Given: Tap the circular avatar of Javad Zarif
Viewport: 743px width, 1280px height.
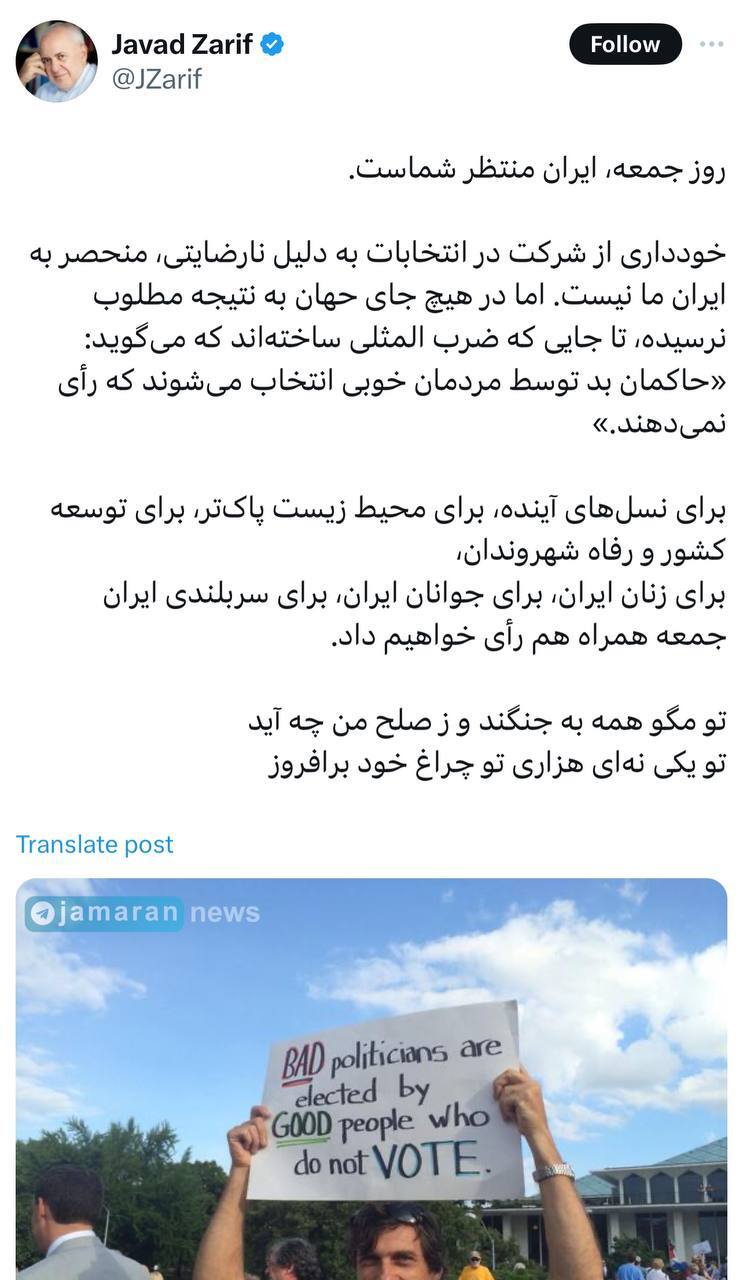Looking at the screenshot, I should (x=57, y=62).
